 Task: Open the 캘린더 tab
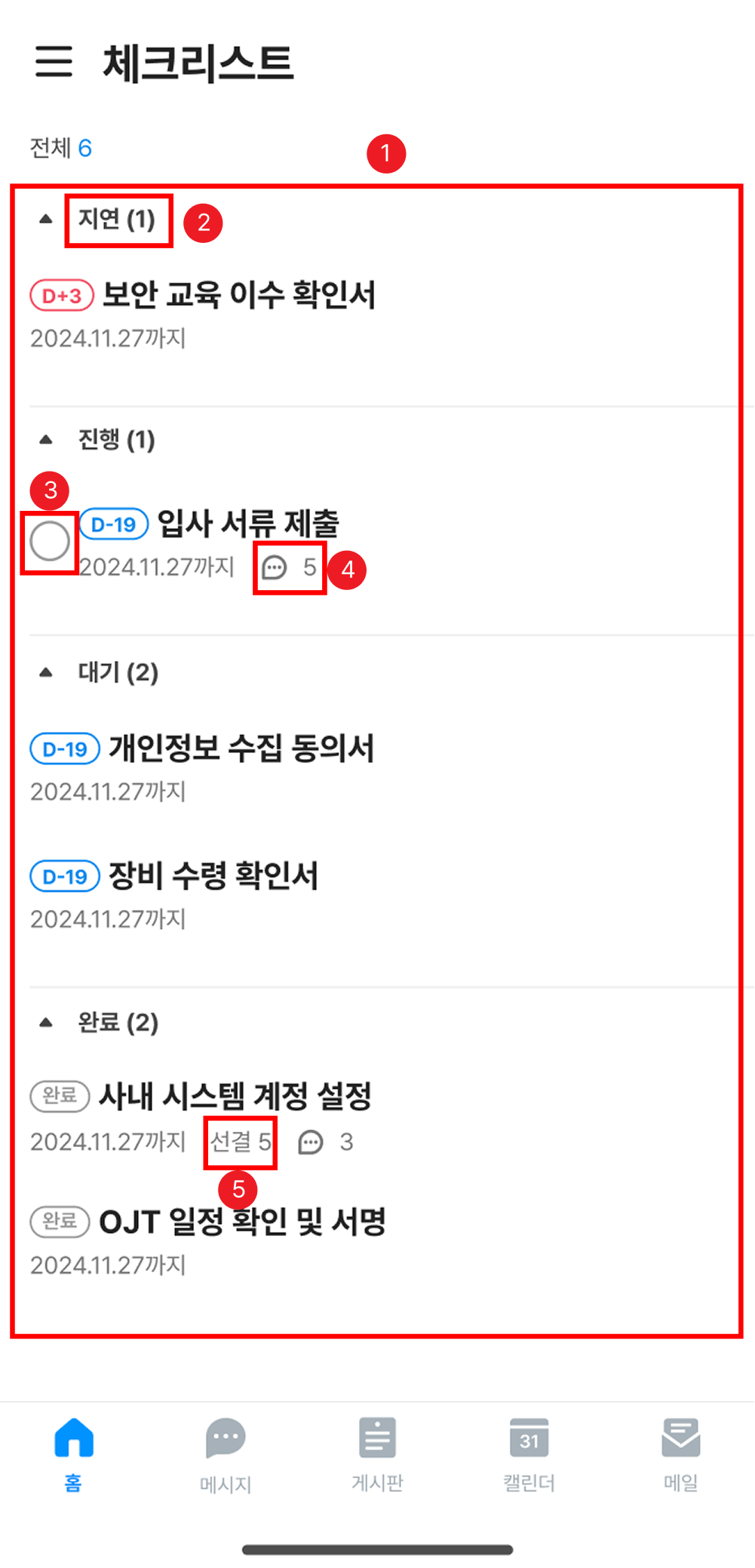[x=529, y=1453]
